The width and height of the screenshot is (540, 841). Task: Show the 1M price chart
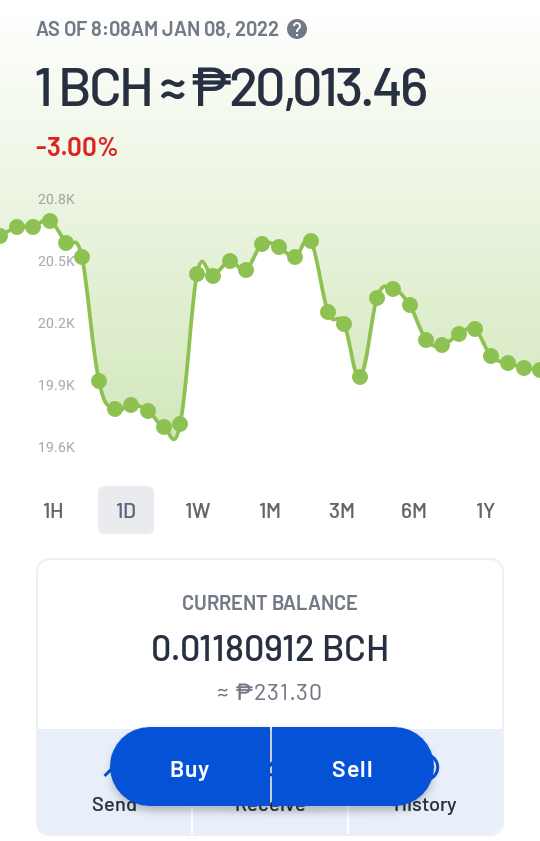[270, 511]
